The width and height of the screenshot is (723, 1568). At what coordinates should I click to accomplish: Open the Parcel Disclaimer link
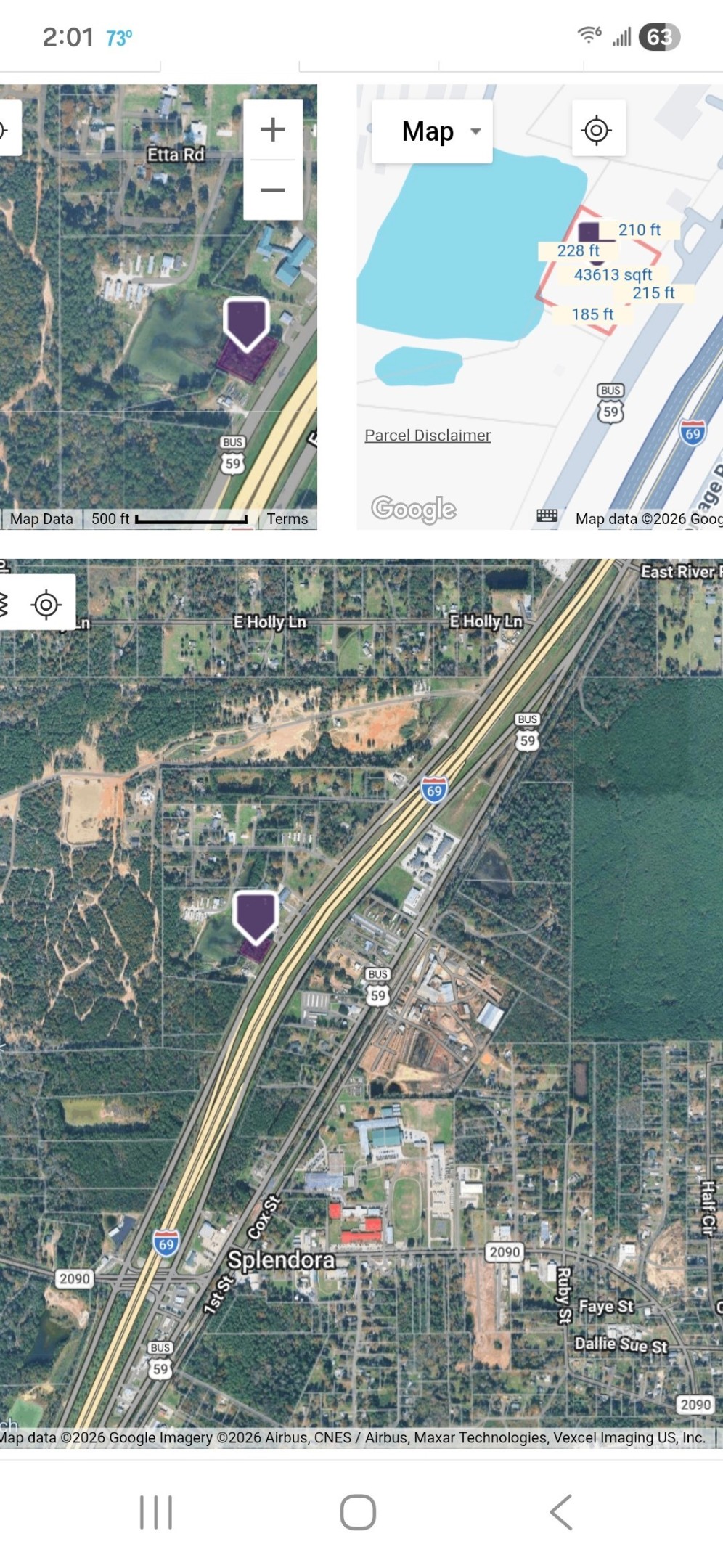pos(428,435)
